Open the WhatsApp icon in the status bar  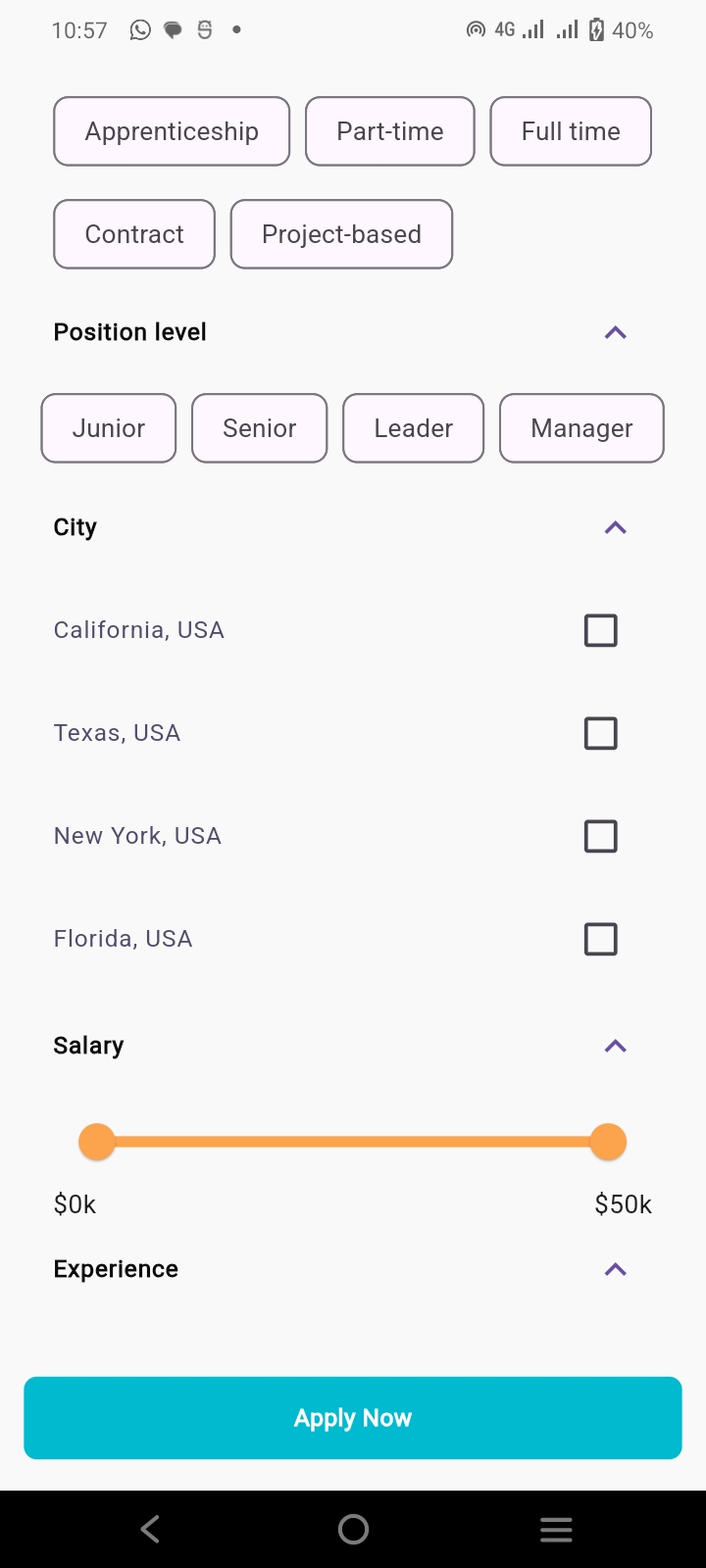pyautogui.click(x=139, y=30)
